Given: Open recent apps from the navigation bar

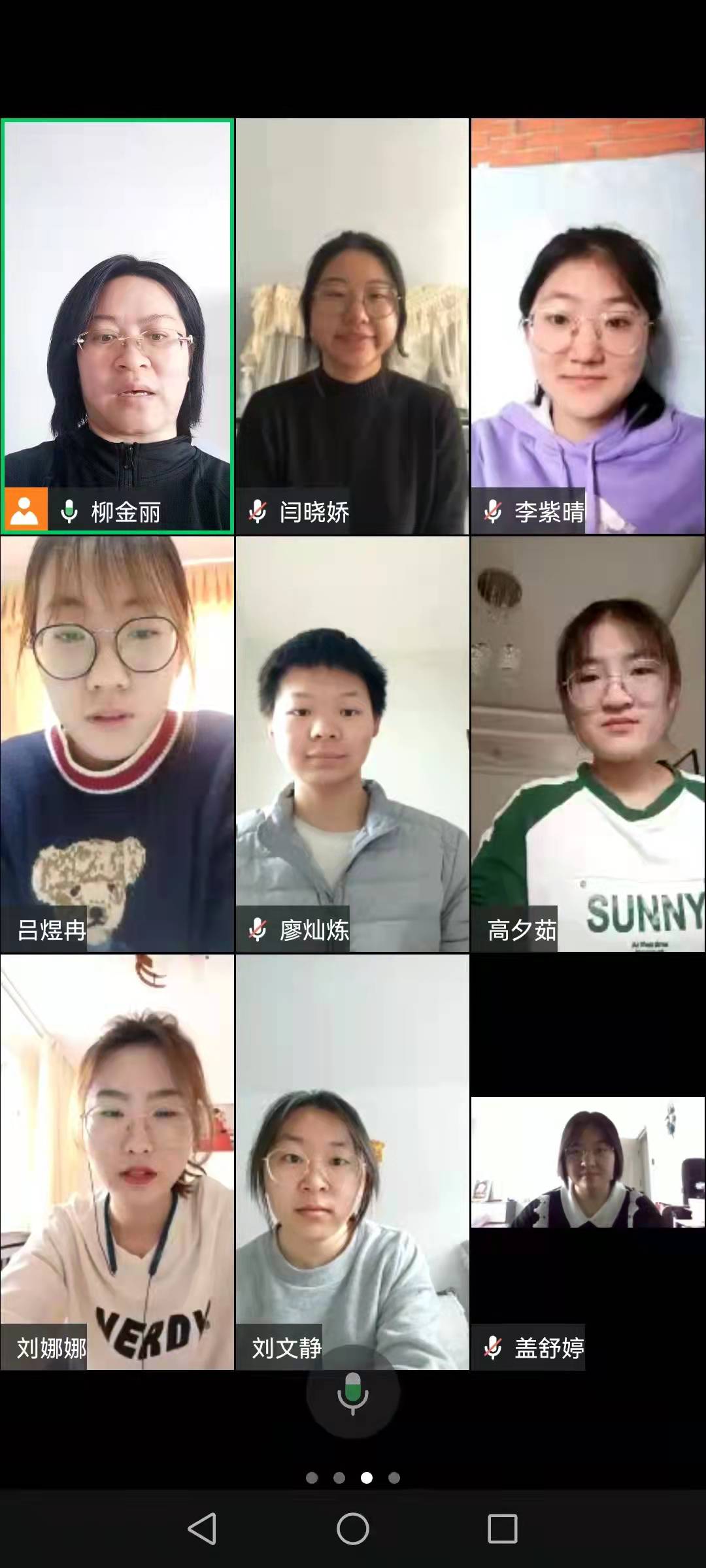Looking at the screenshot, I should 503,1529.
